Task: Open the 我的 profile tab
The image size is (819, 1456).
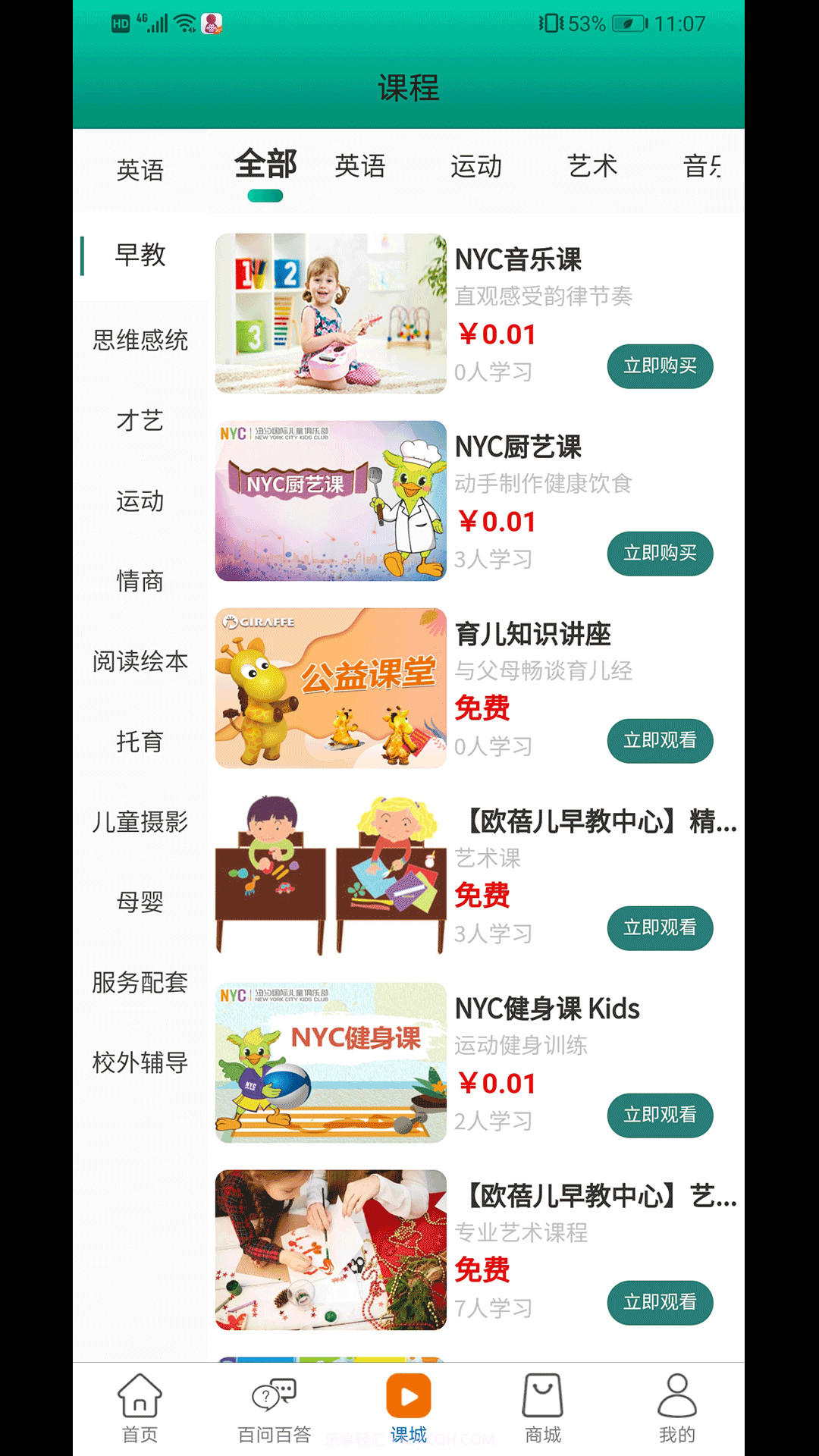Action: point(676,1407)
